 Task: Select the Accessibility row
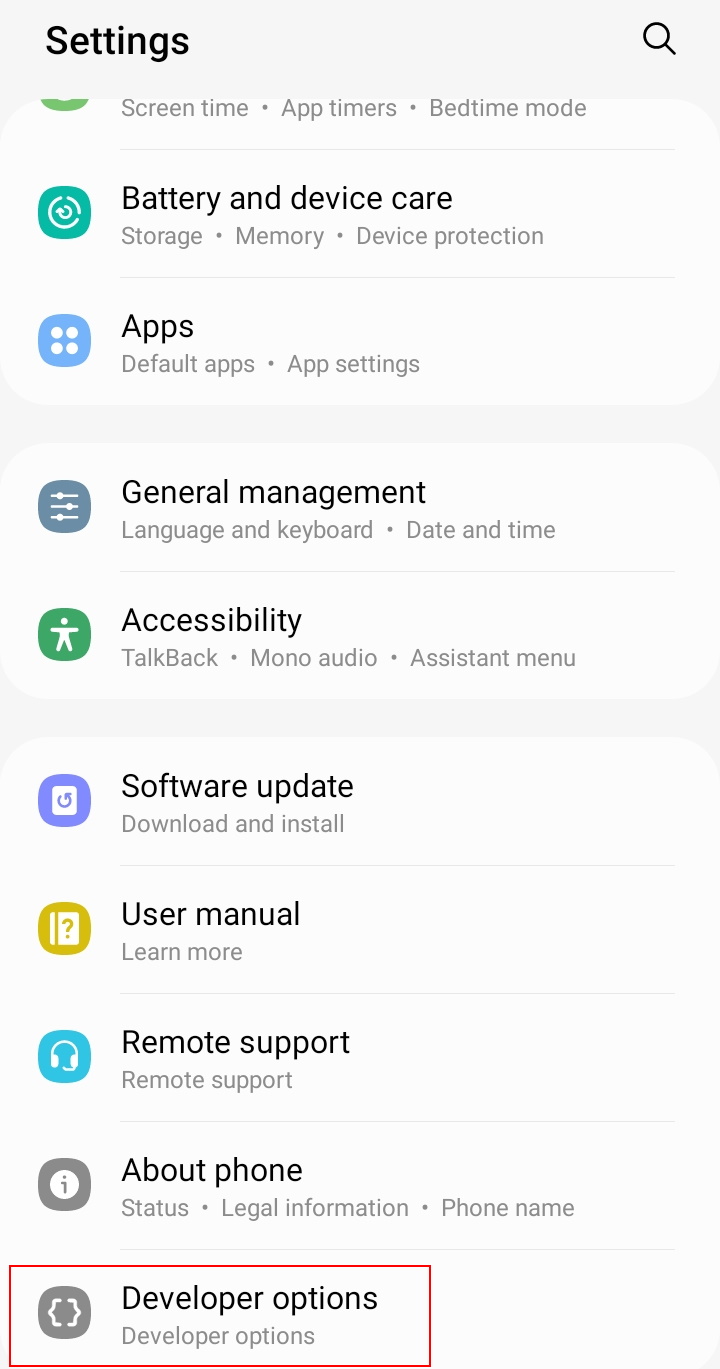tap(212, 636)
